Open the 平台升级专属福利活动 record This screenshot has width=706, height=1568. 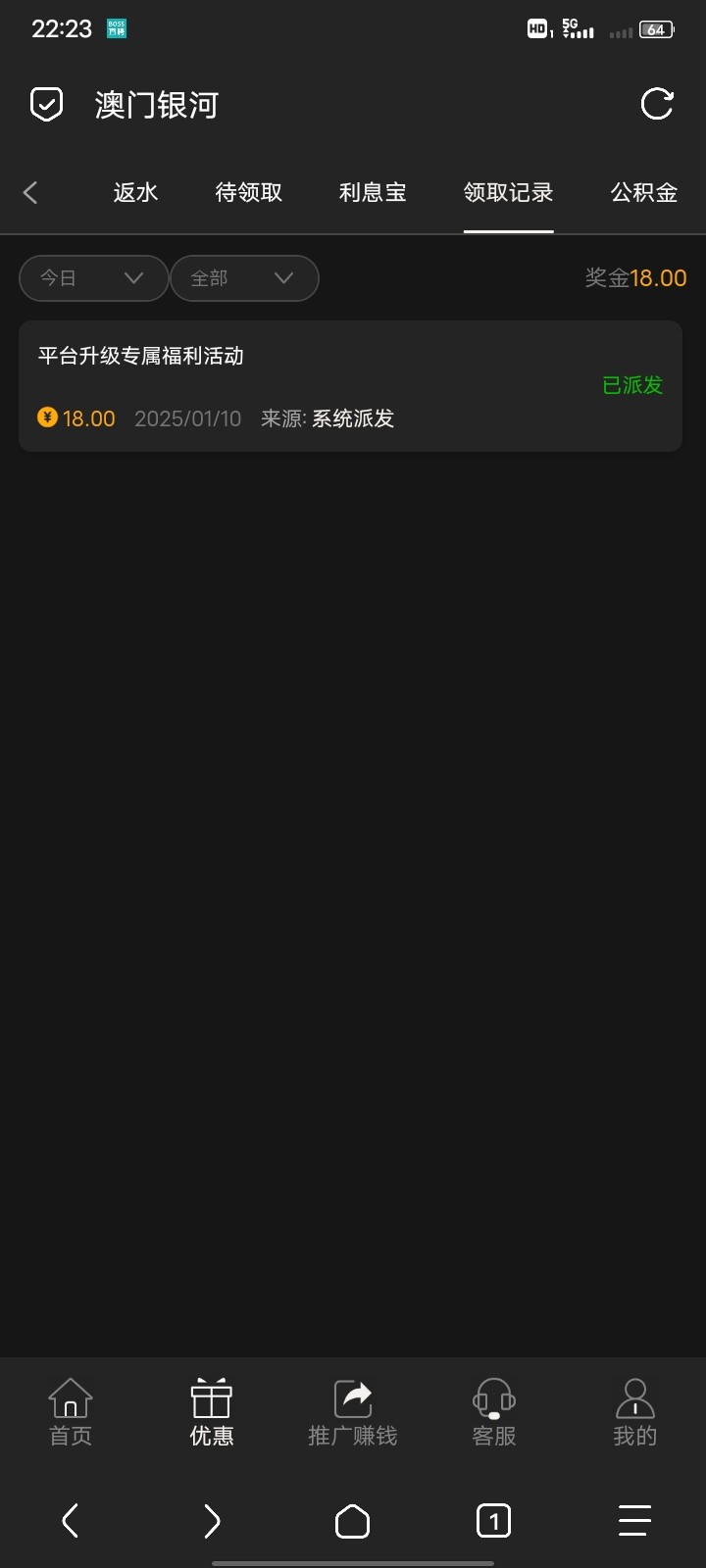tap(350, 386)
